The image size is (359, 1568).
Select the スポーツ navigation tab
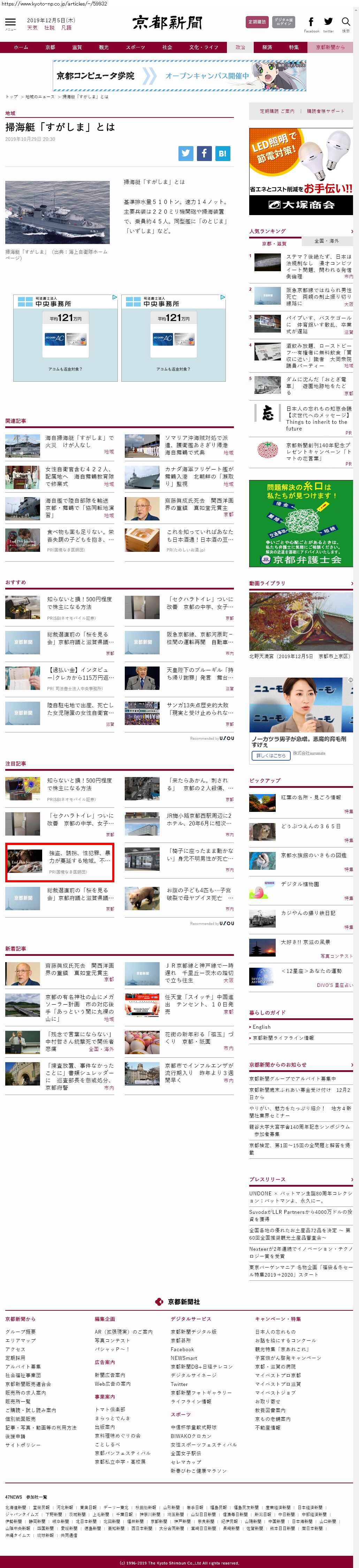point(135,47)
